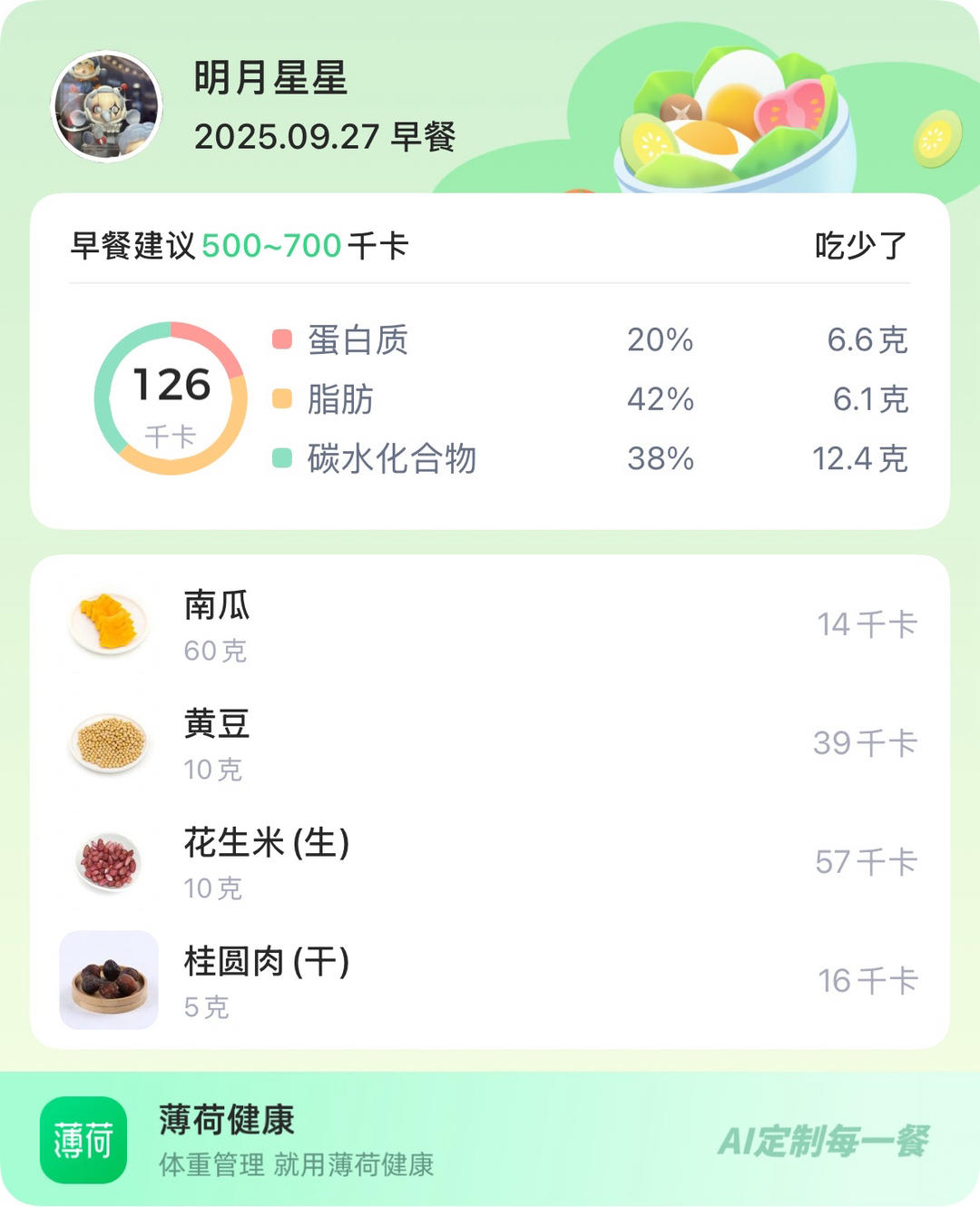Click the 花生米 (生) food thumbnail
The image size is (980, 1207).
pyautogui.click(x=107, y=860)
